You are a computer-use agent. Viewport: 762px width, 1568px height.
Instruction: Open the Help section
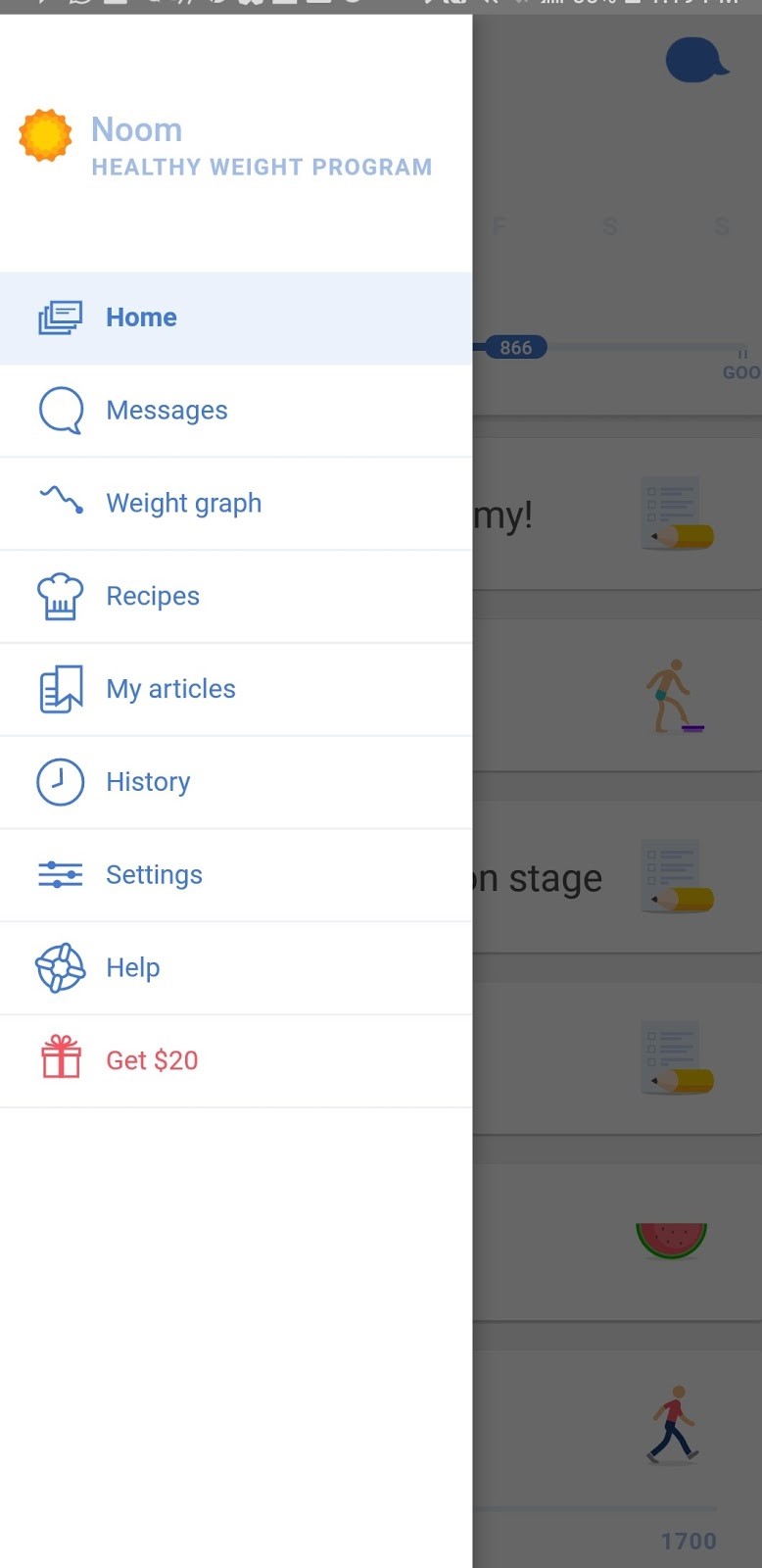[x=132, y=967]
